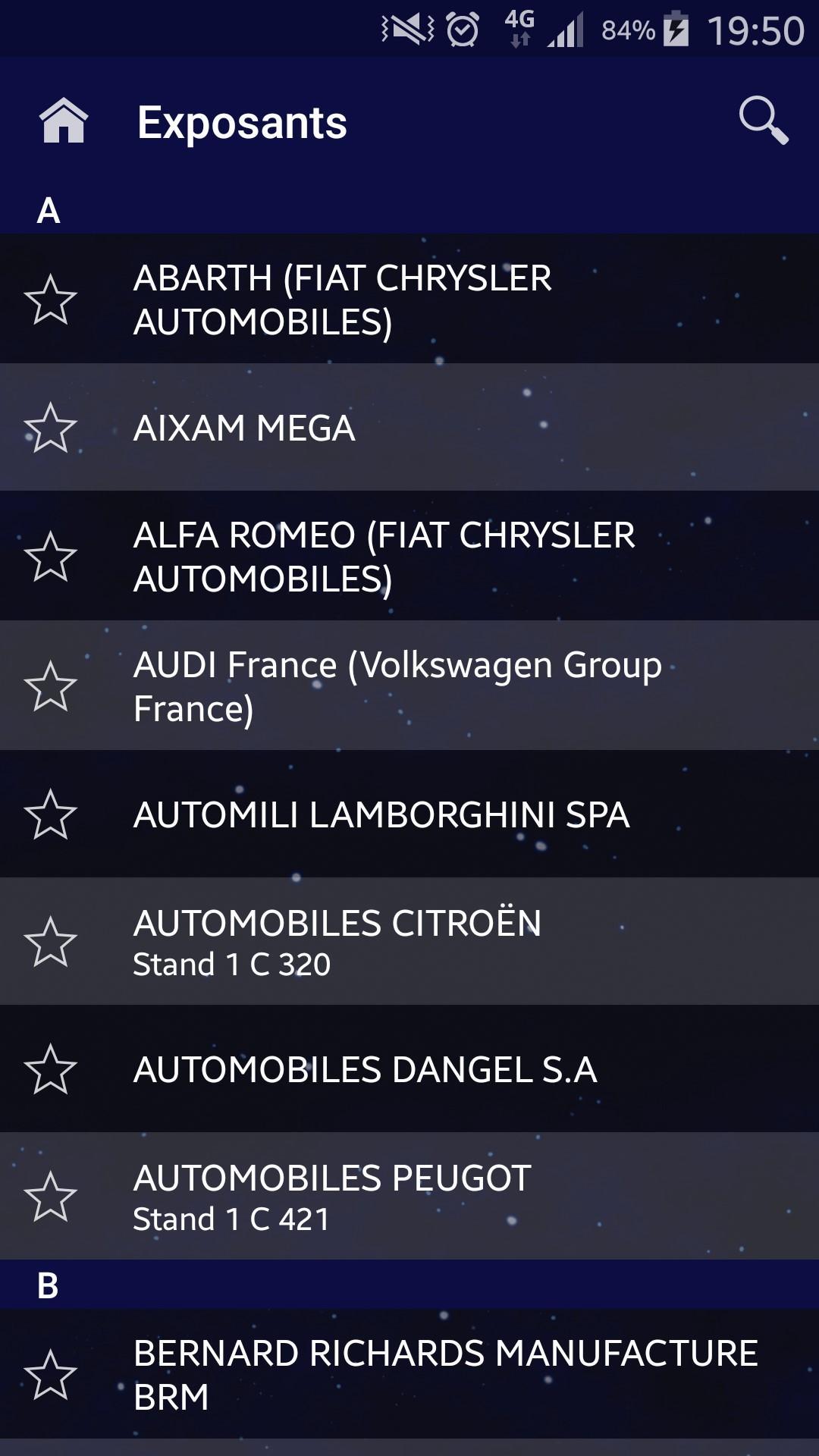
Task: Mark ABARTH as a favorite
Action: coord(51,300)
